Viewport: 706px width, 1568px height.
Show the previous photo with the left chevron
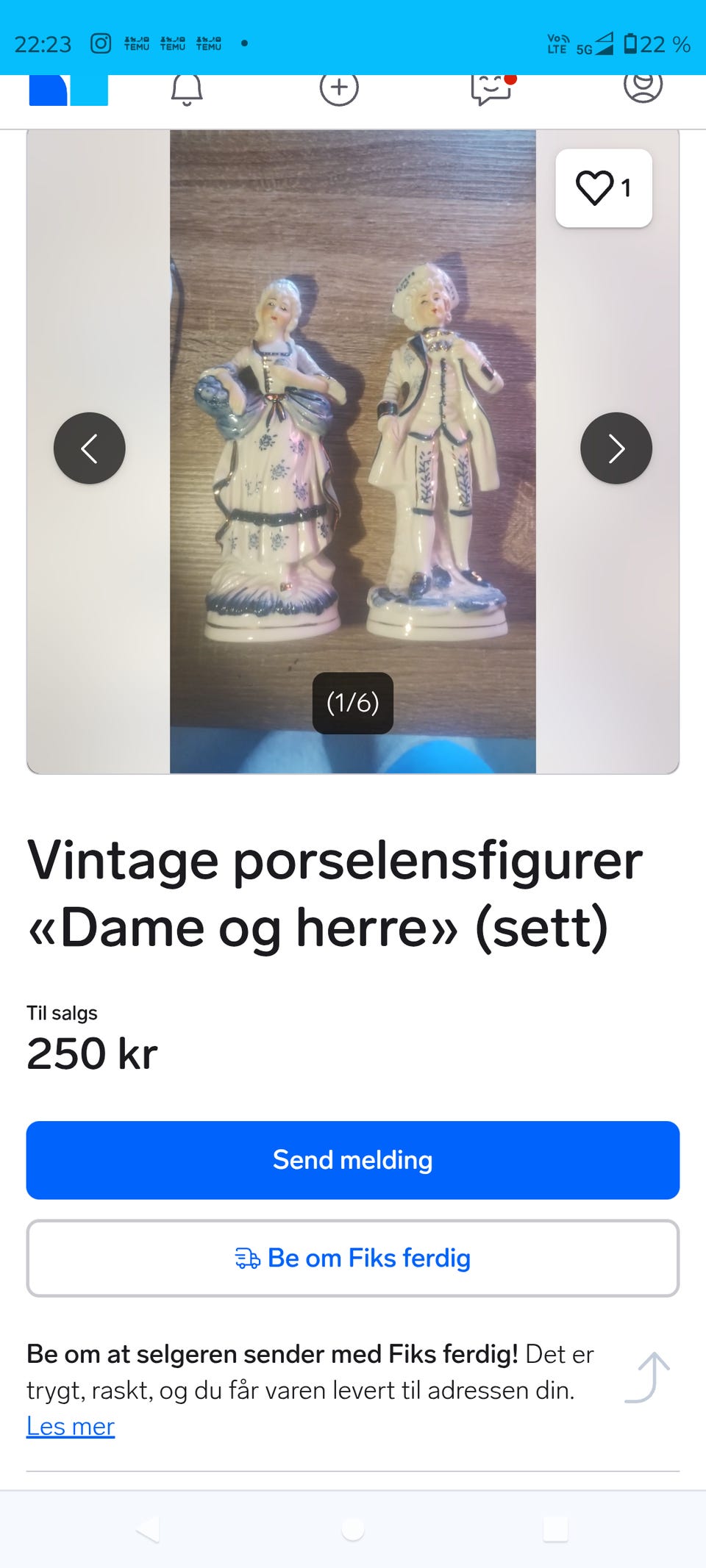click(x=89, y=448)
